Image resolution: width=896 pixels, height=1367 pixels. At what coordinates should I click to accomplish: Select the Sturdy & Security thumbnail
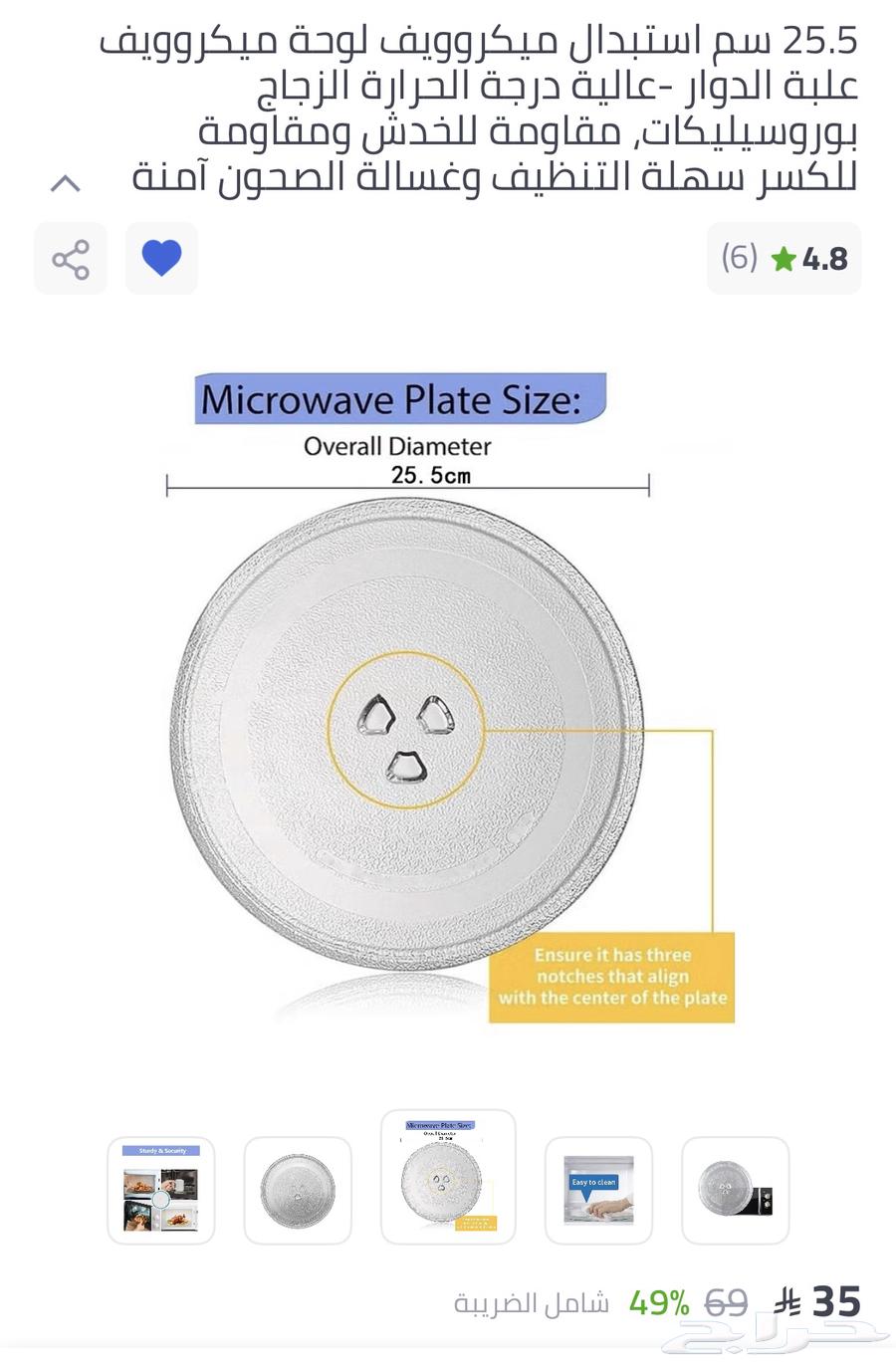tap(161, 1190)
